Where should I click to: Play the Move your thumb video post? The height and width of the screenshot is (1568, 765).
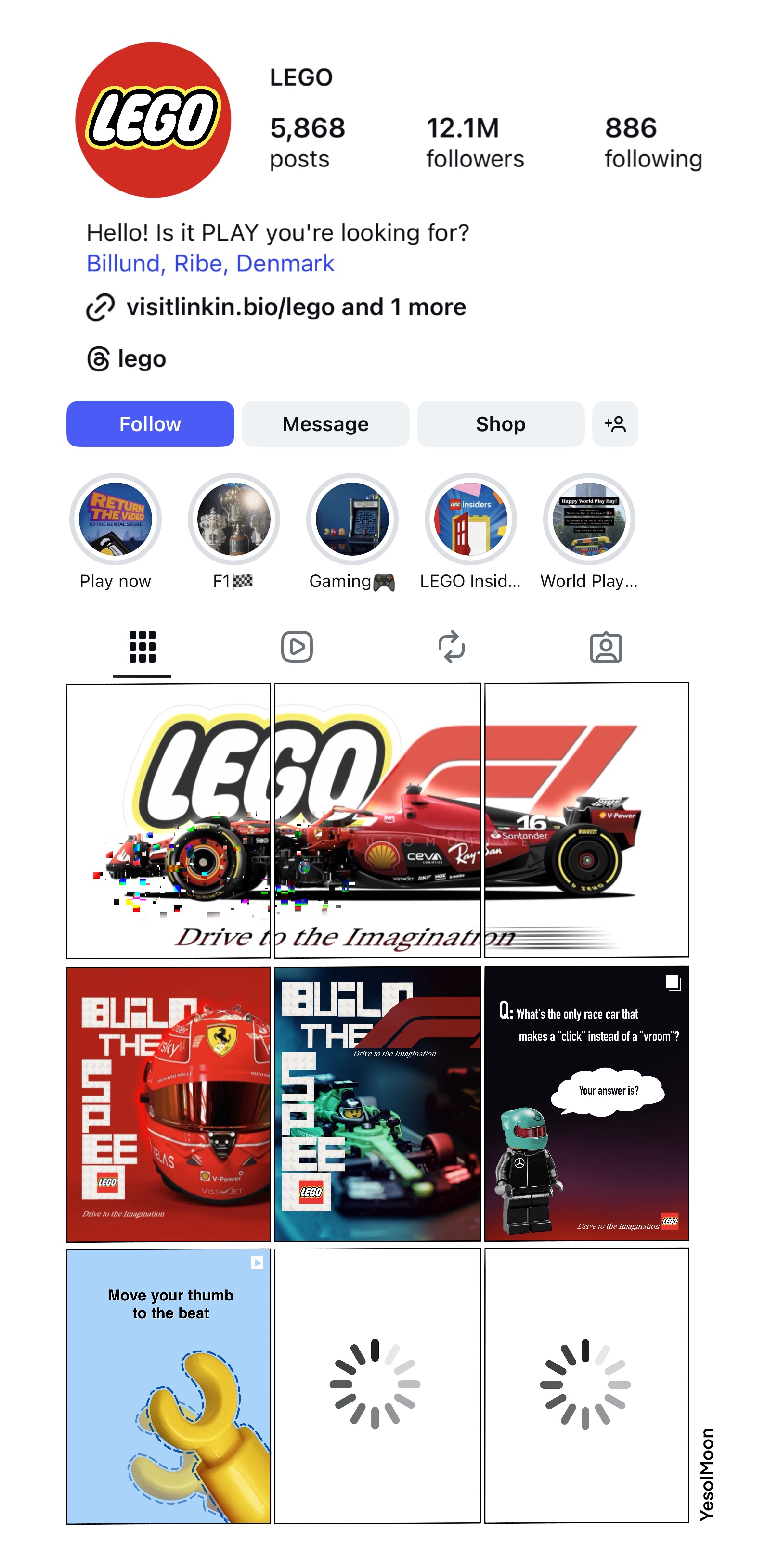pyautogui.click(x=168, y=1386)
